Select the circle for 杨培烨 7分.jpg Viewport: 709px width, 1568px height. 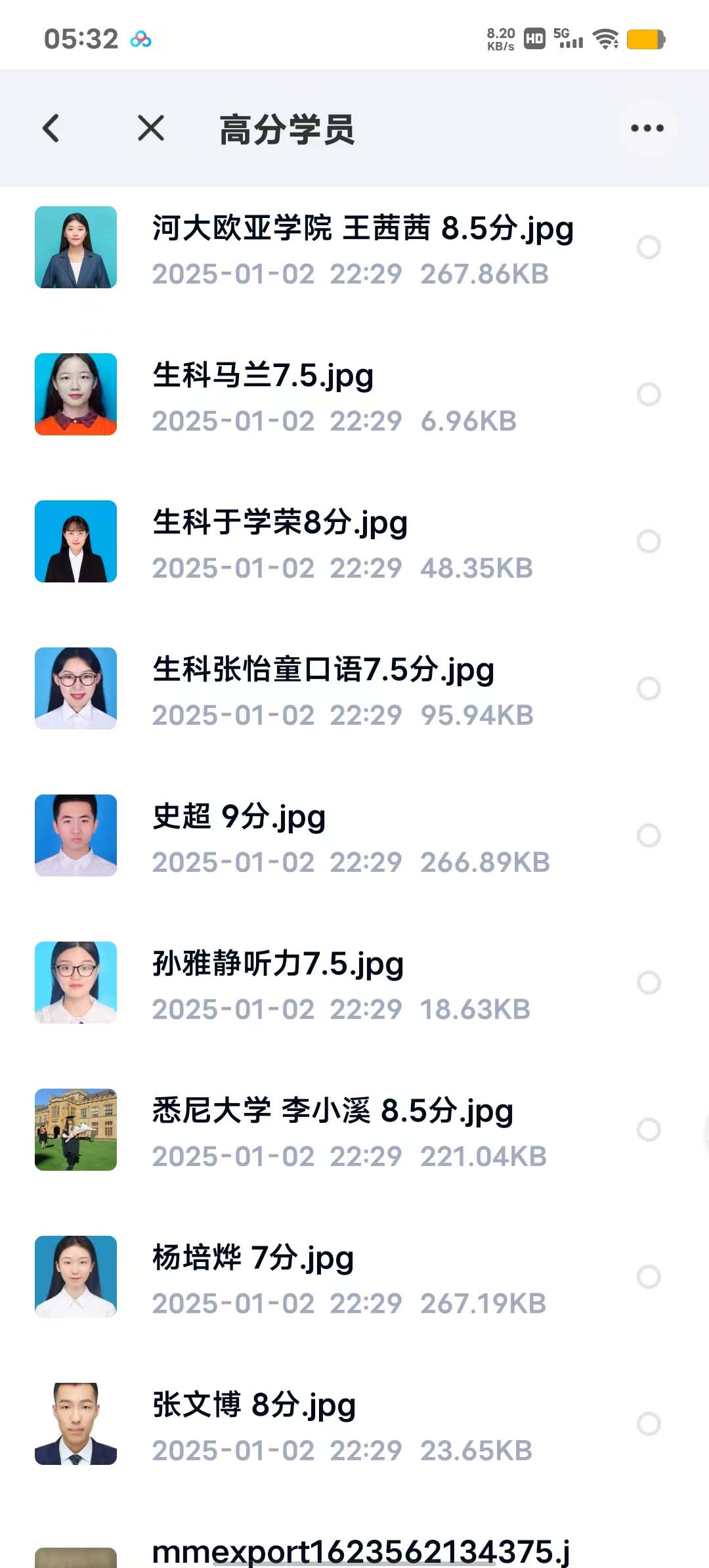click(x=649, y=1277)
